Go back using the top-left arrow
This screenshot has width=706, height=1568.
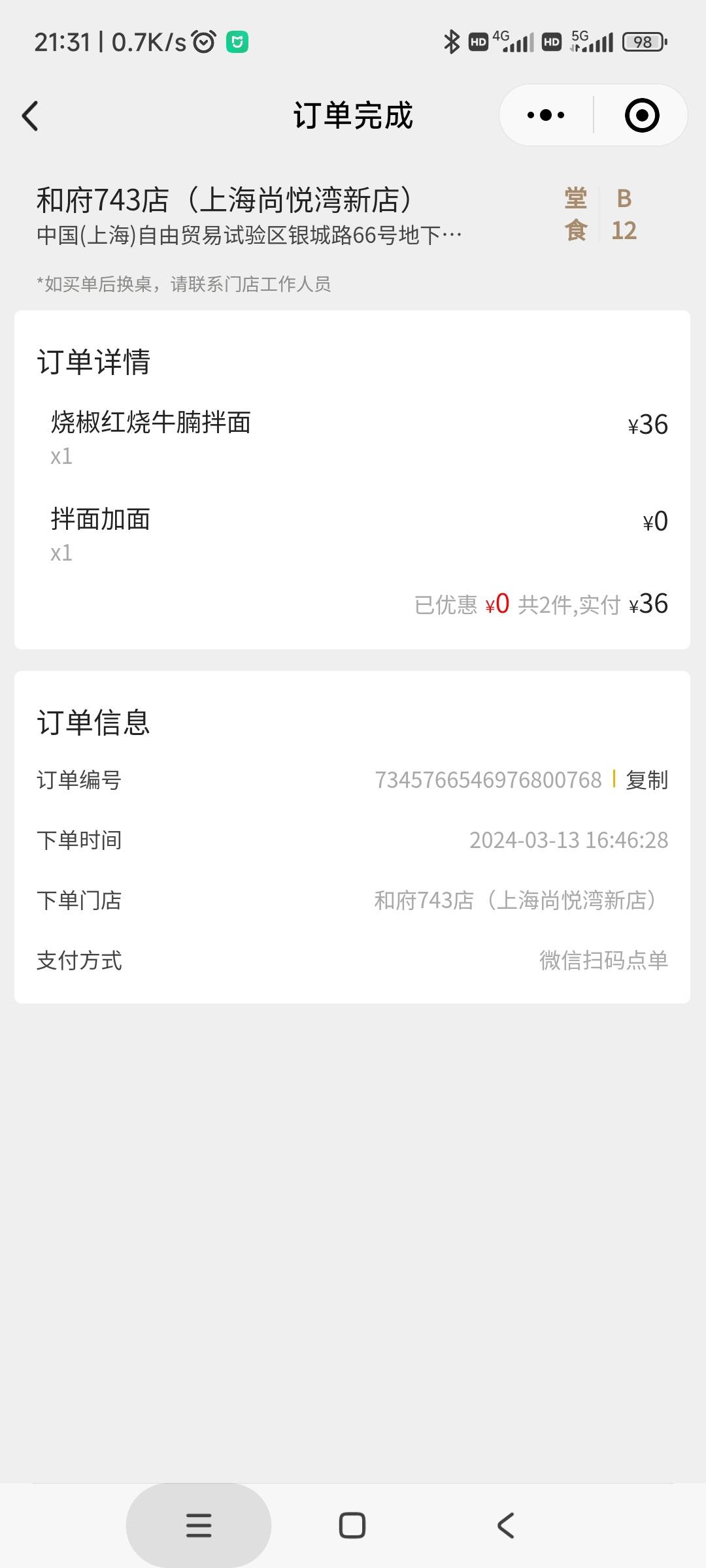[x=30, y=116]
